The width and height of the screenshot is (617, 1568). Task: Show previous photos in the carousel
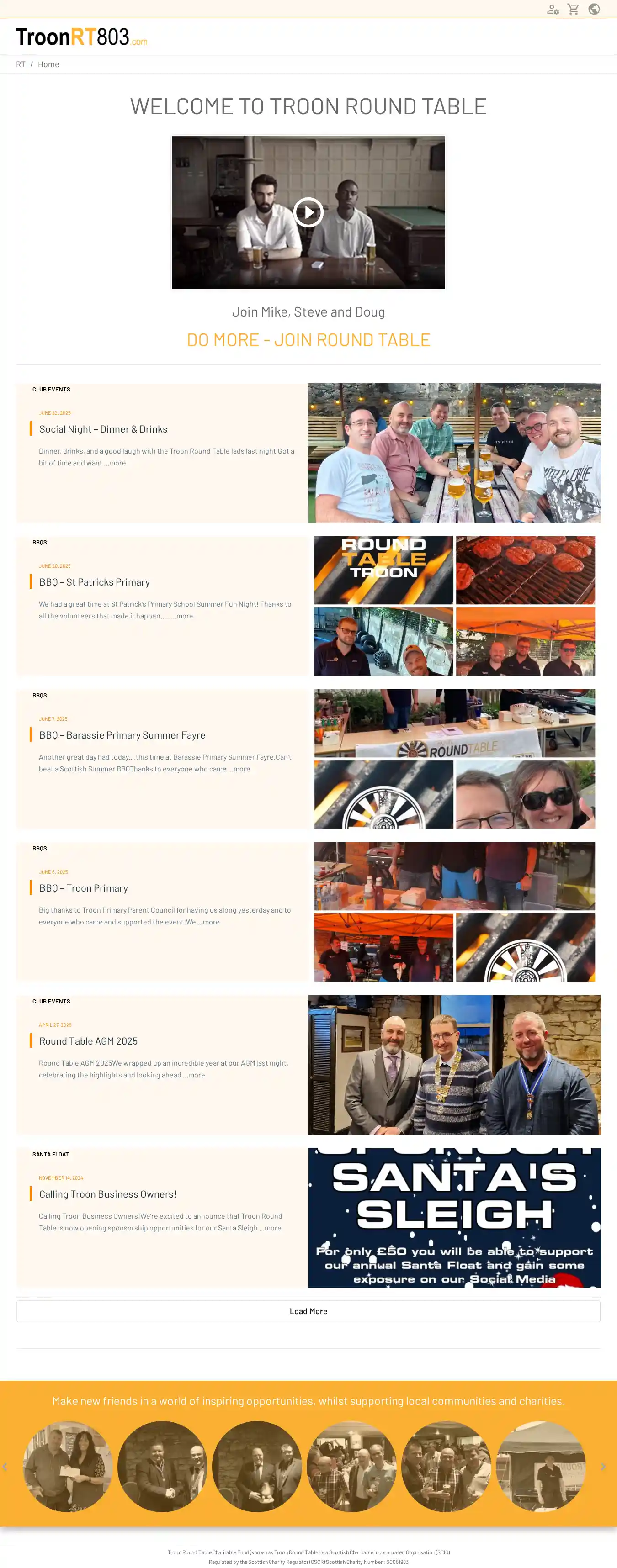(x=5, y=1466)
